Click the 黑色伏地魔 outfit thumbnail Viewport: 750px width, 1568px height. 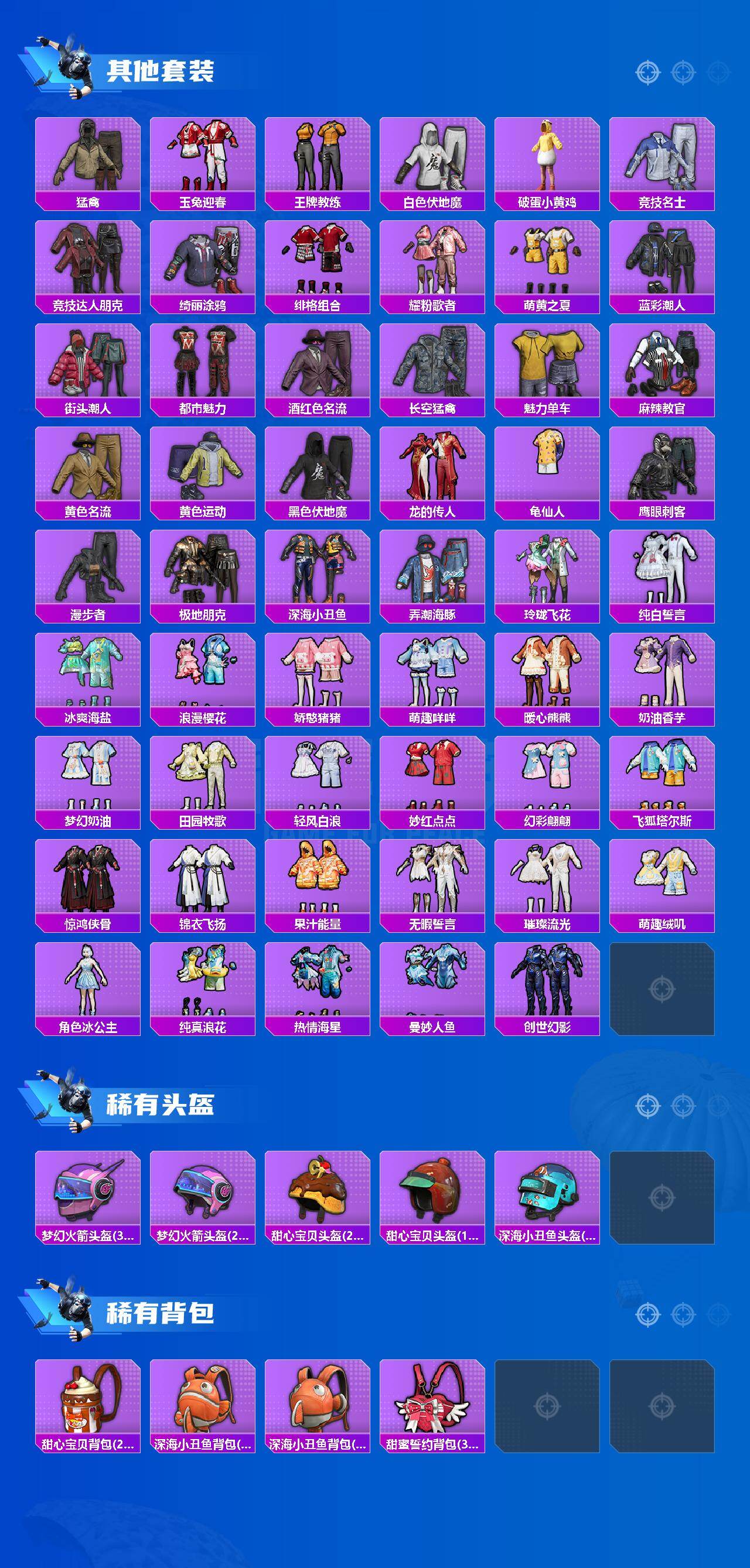pos(317,466)
